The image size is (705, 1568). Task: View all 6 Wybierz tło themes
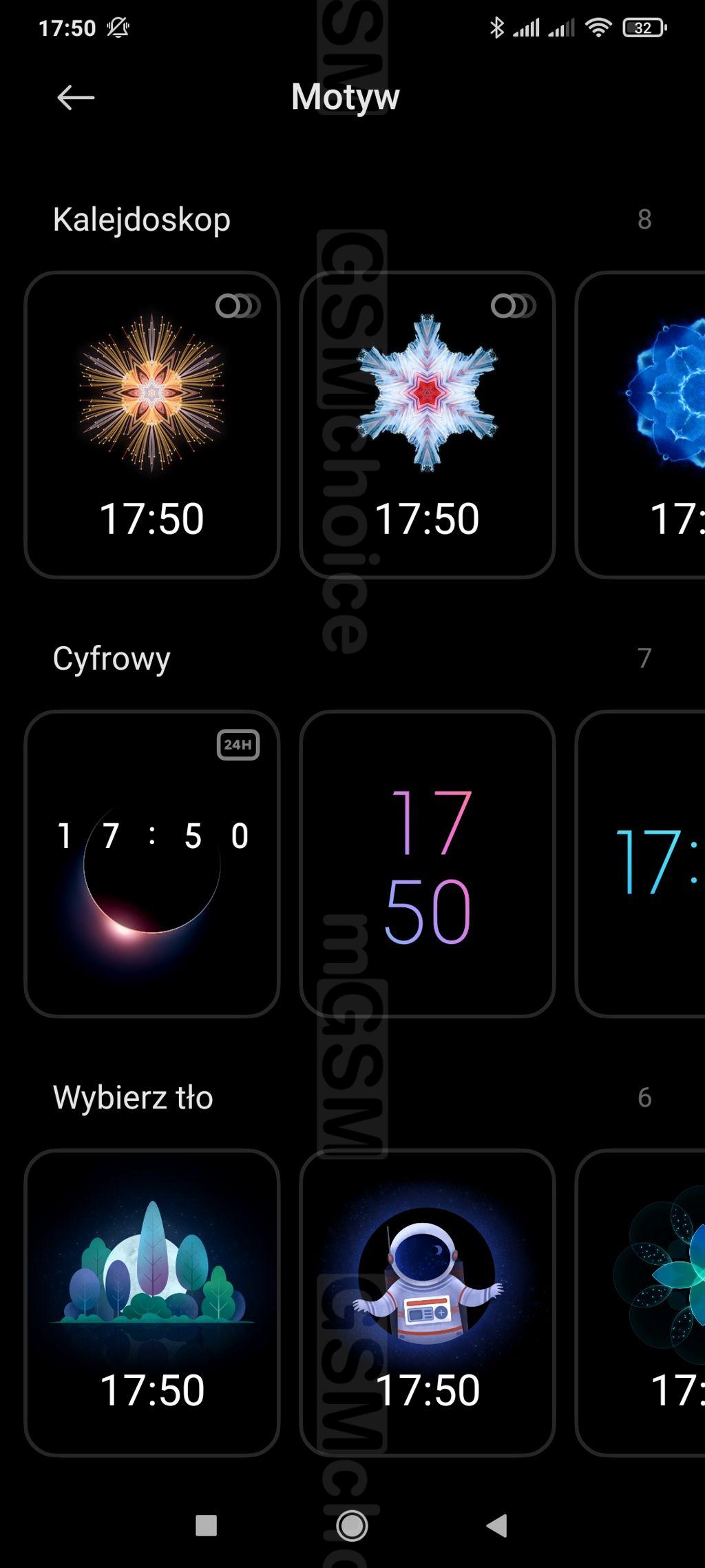[x=644, y=1097]
